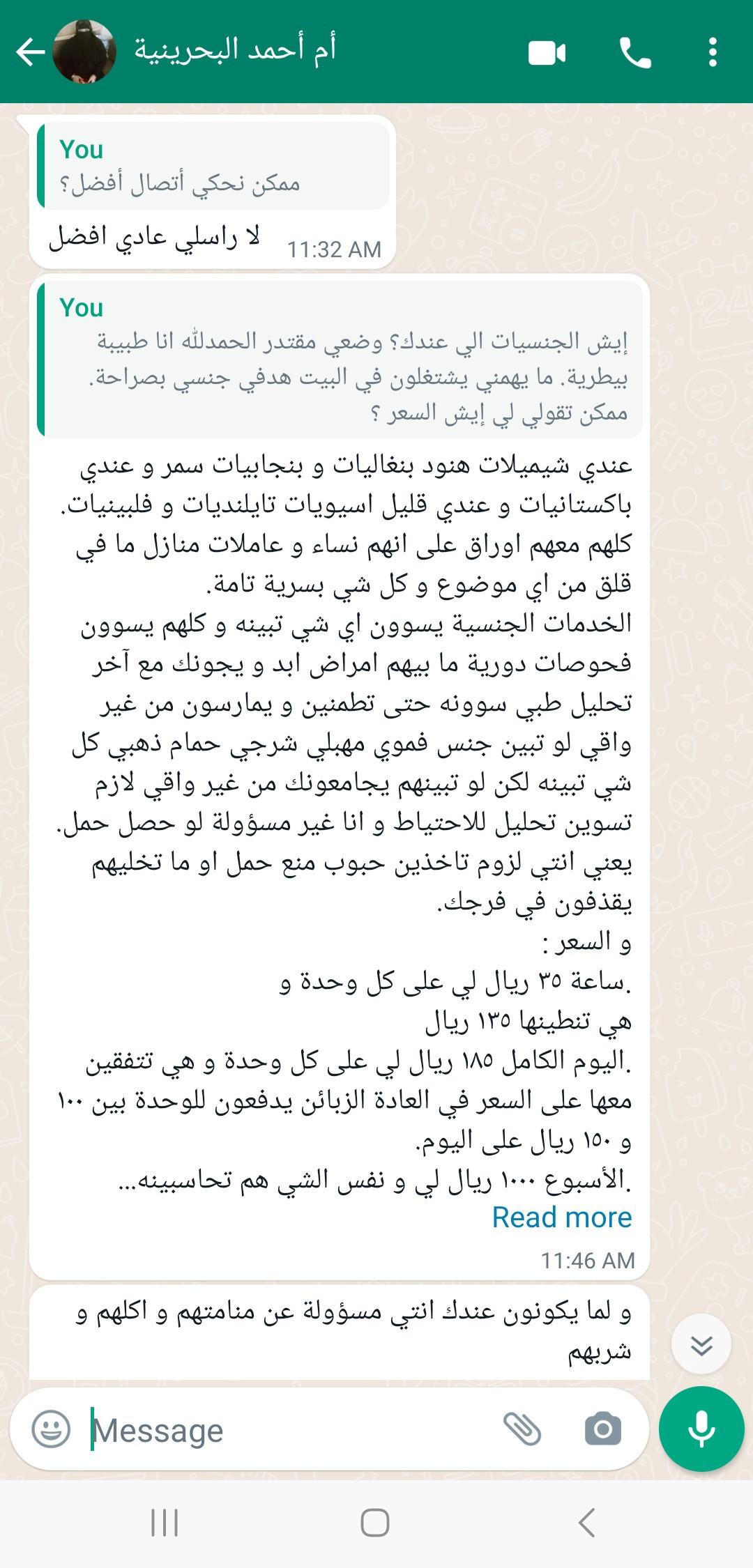
Task: Tap the voice message microphone button
Action: pos(701,1429)
